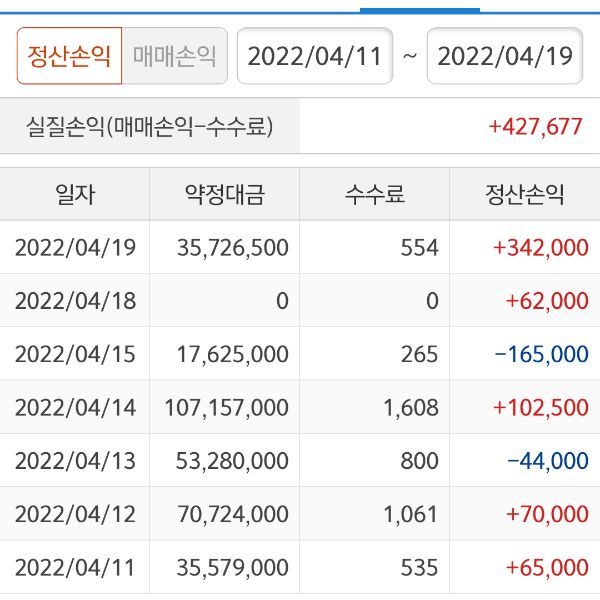Image resolution: width=600 pixels, height=600 pixels.
Task: Switch to the 매매손익 tab
Action: [x=175, y=56]
